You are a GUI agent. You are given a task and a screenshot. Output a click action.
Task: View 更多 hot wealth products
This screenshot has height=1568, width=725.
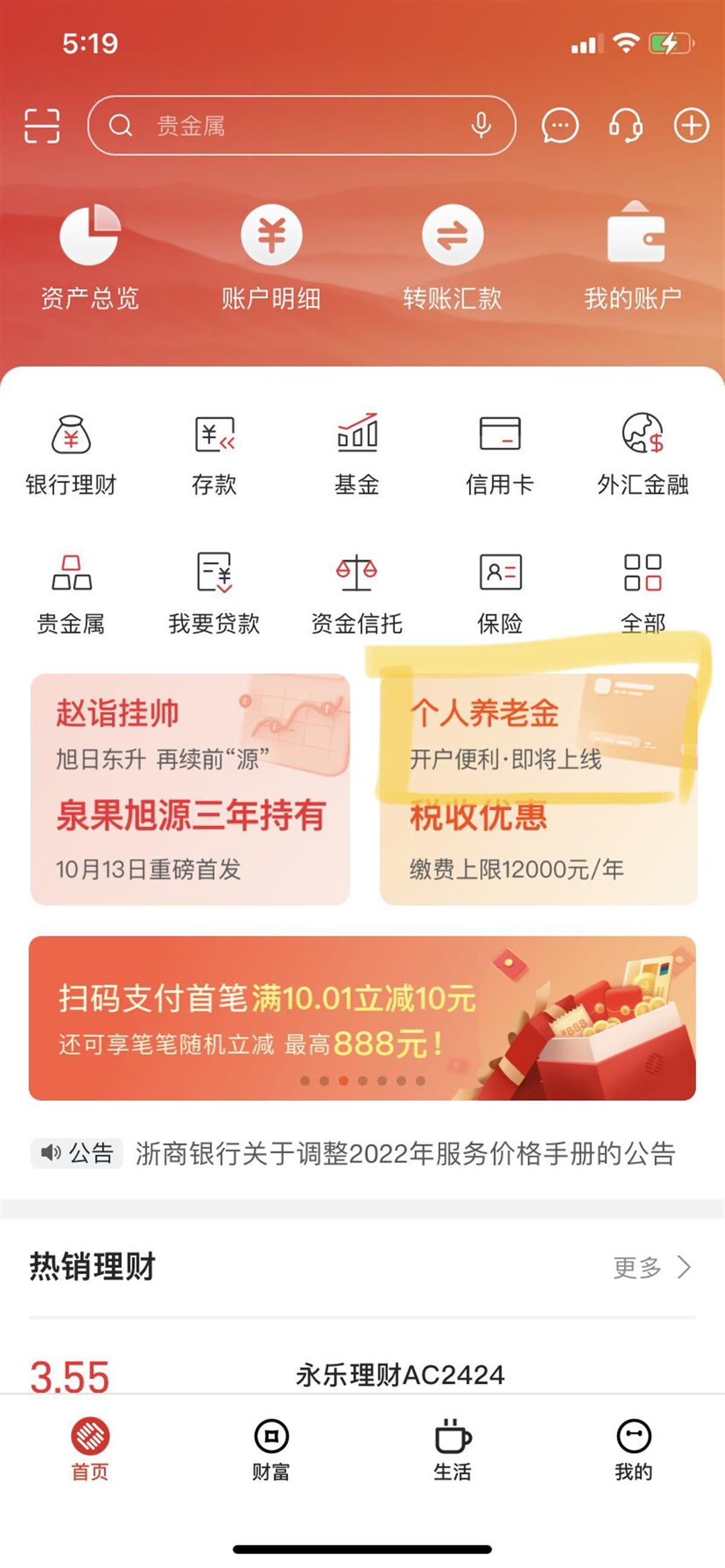point(651,1267)
